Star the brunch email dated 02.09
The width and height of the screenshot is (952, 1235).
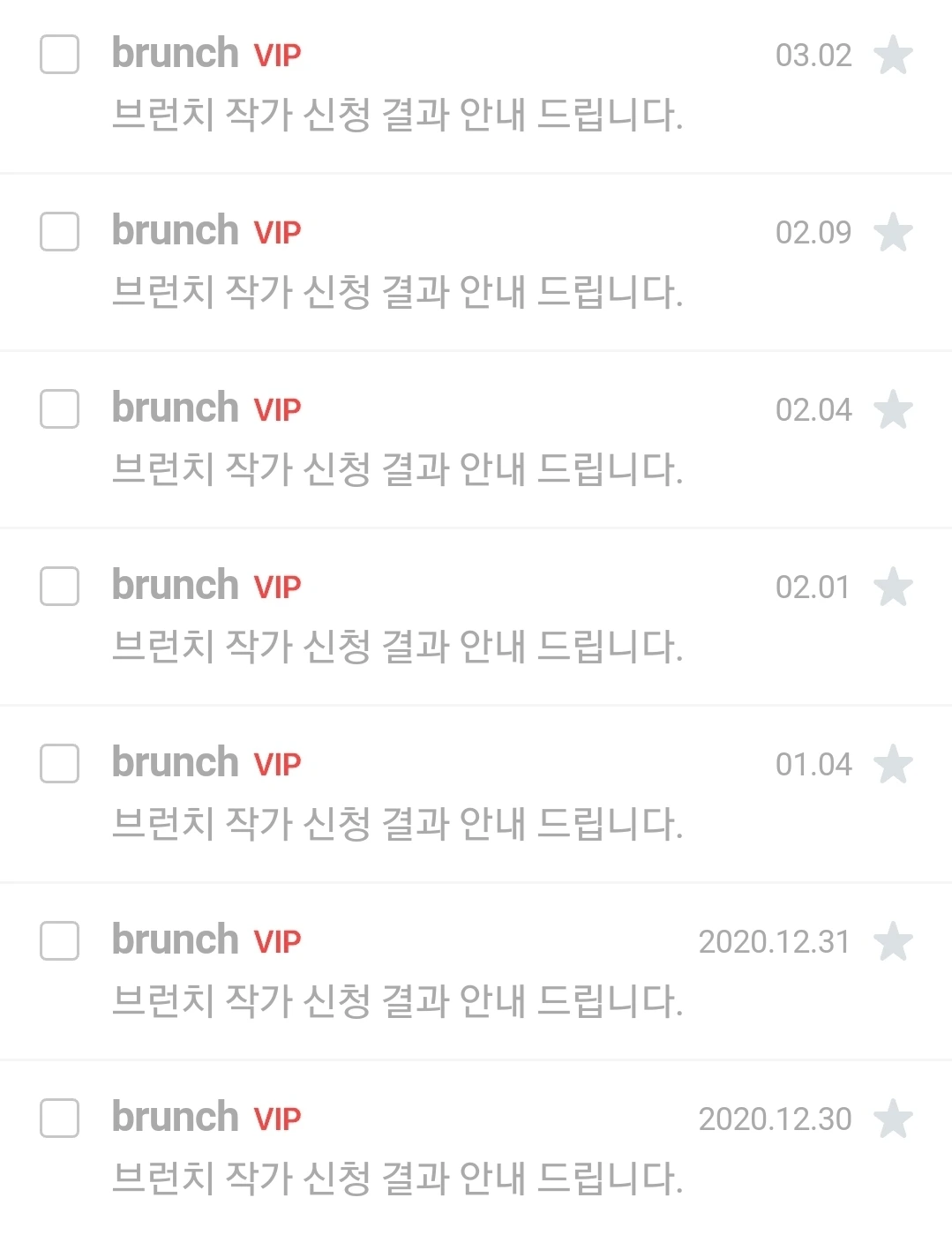[x=893, y=233]
